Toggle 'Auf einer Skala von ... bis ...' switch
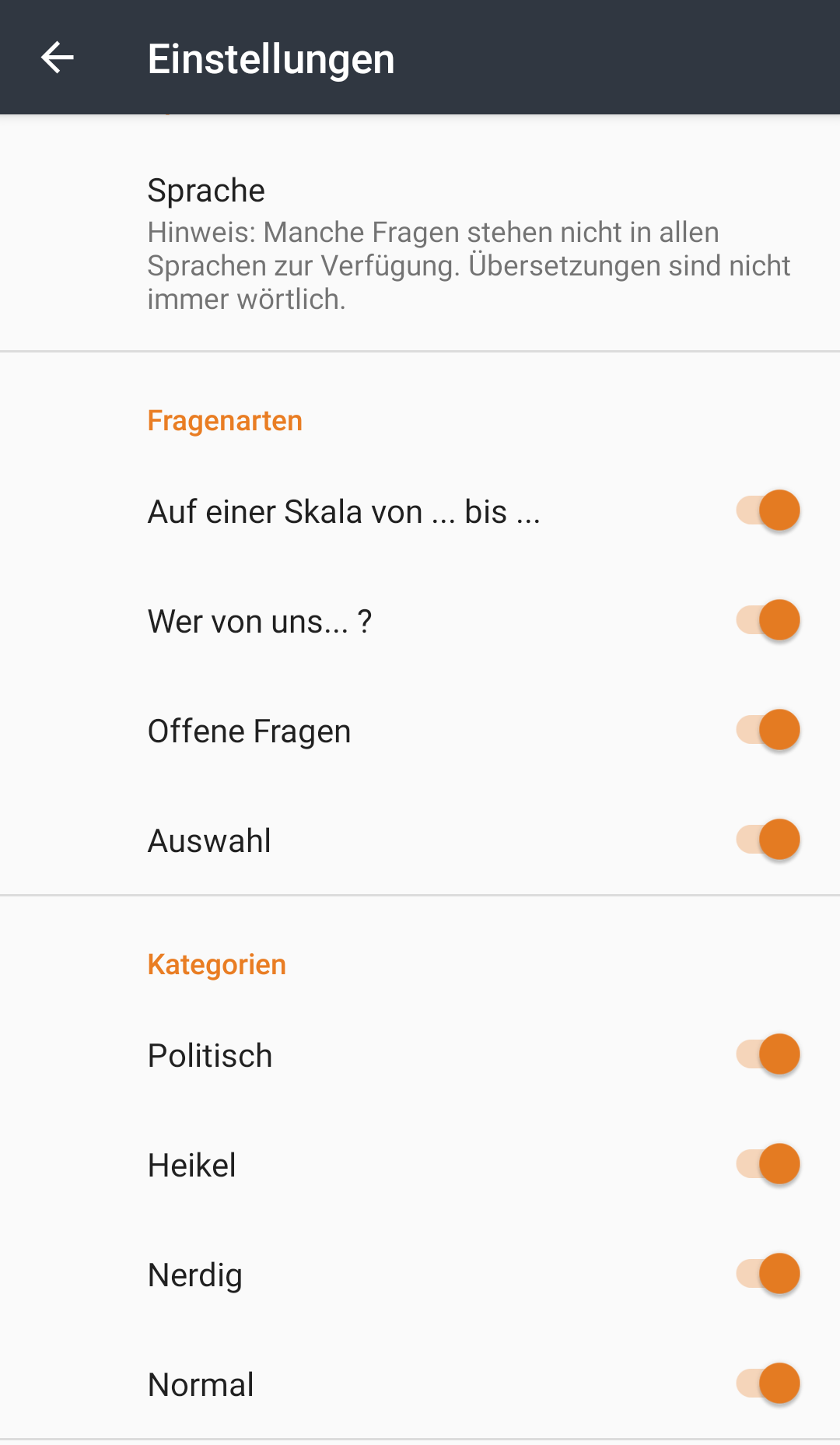The image size is (840, 1445). click(768, 511)
